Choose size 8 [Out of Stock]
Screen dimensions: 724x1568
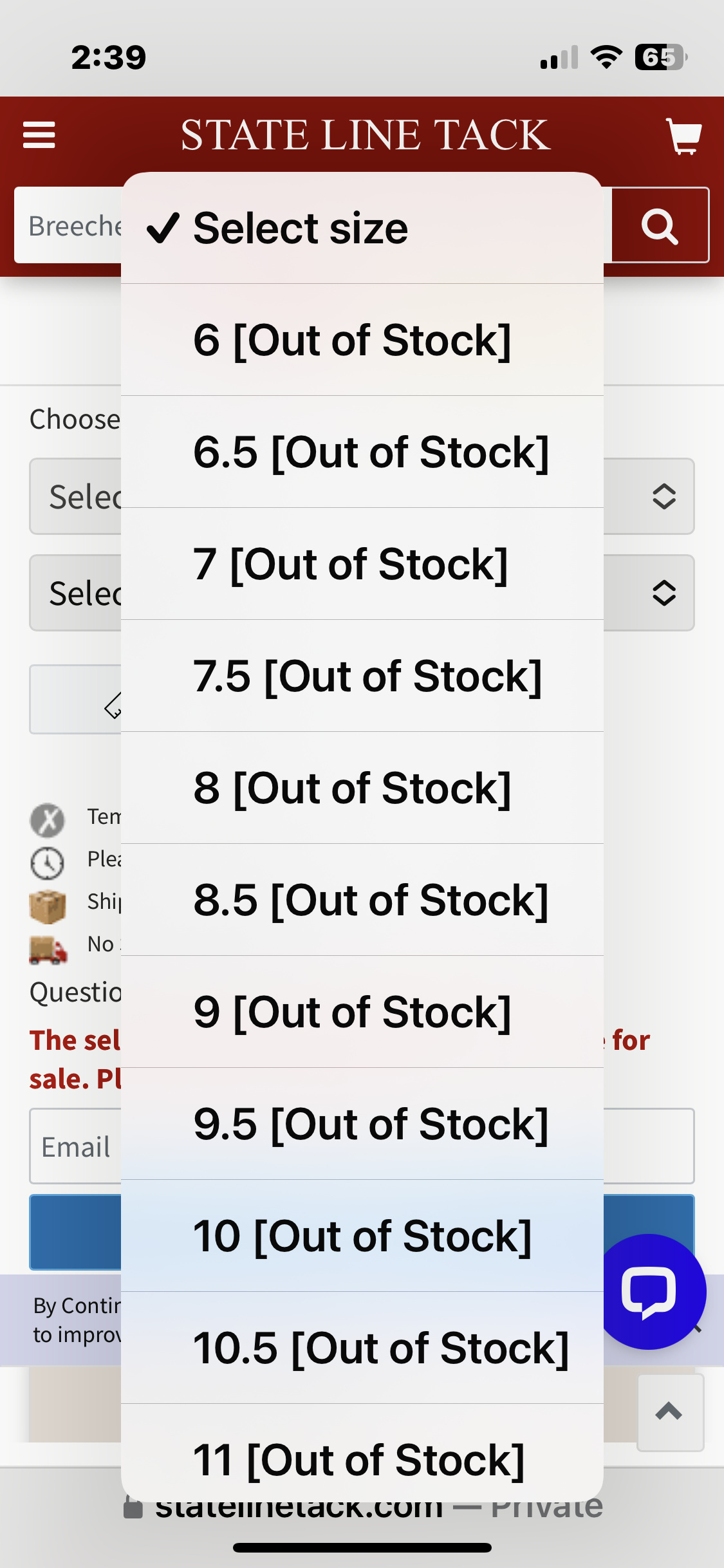click(x=362, y=788)
